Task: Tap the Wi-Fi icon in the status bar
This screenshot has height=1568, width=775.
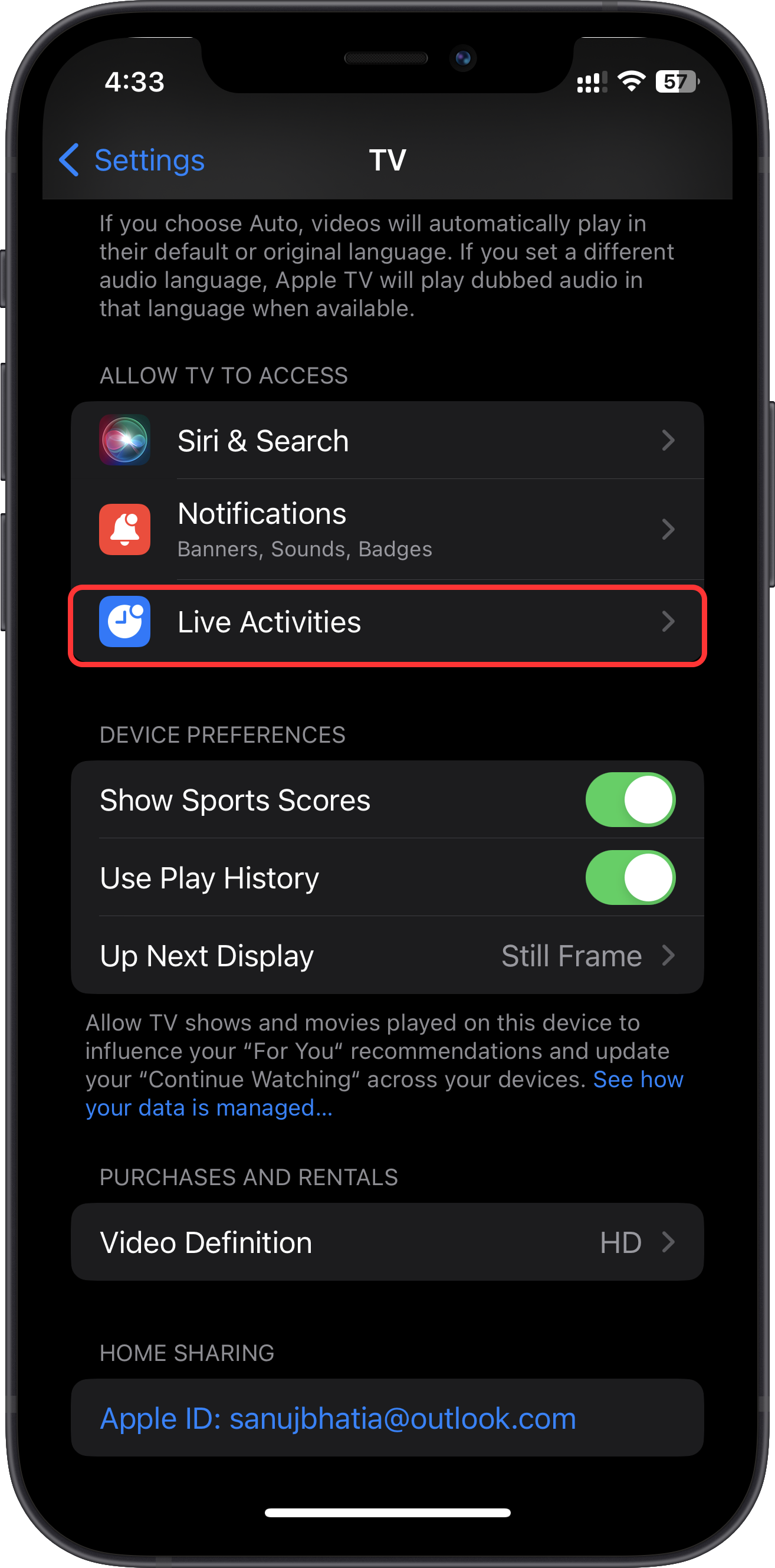Action: point(630,81)
